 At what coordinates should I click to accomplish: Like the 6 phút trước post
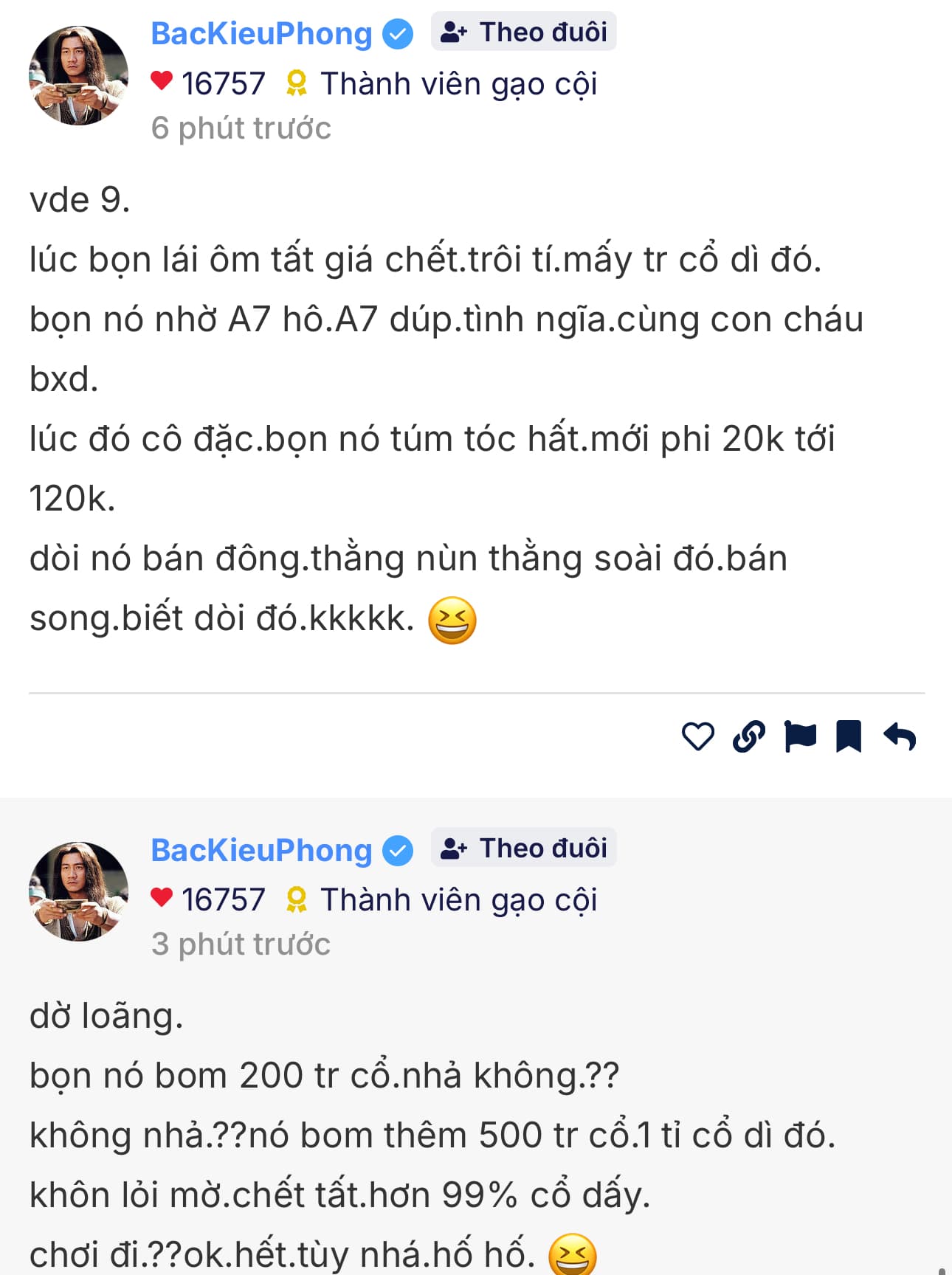click(x=697, y=736)
